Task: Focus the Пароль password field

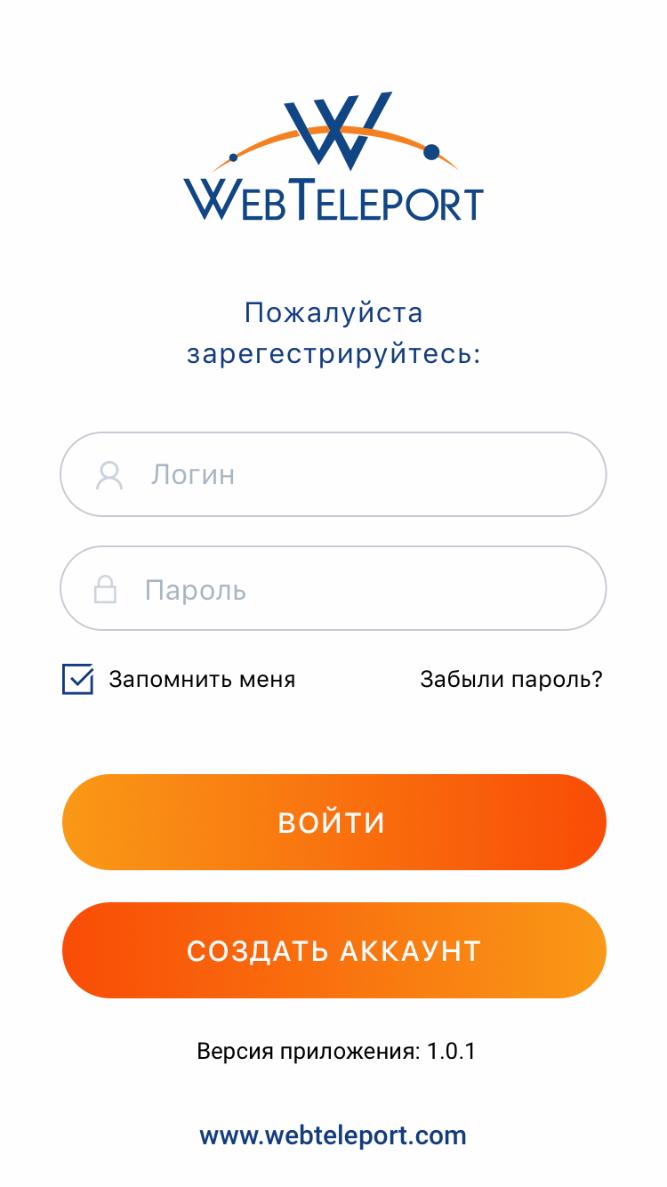Action: (x=333, y=588)
